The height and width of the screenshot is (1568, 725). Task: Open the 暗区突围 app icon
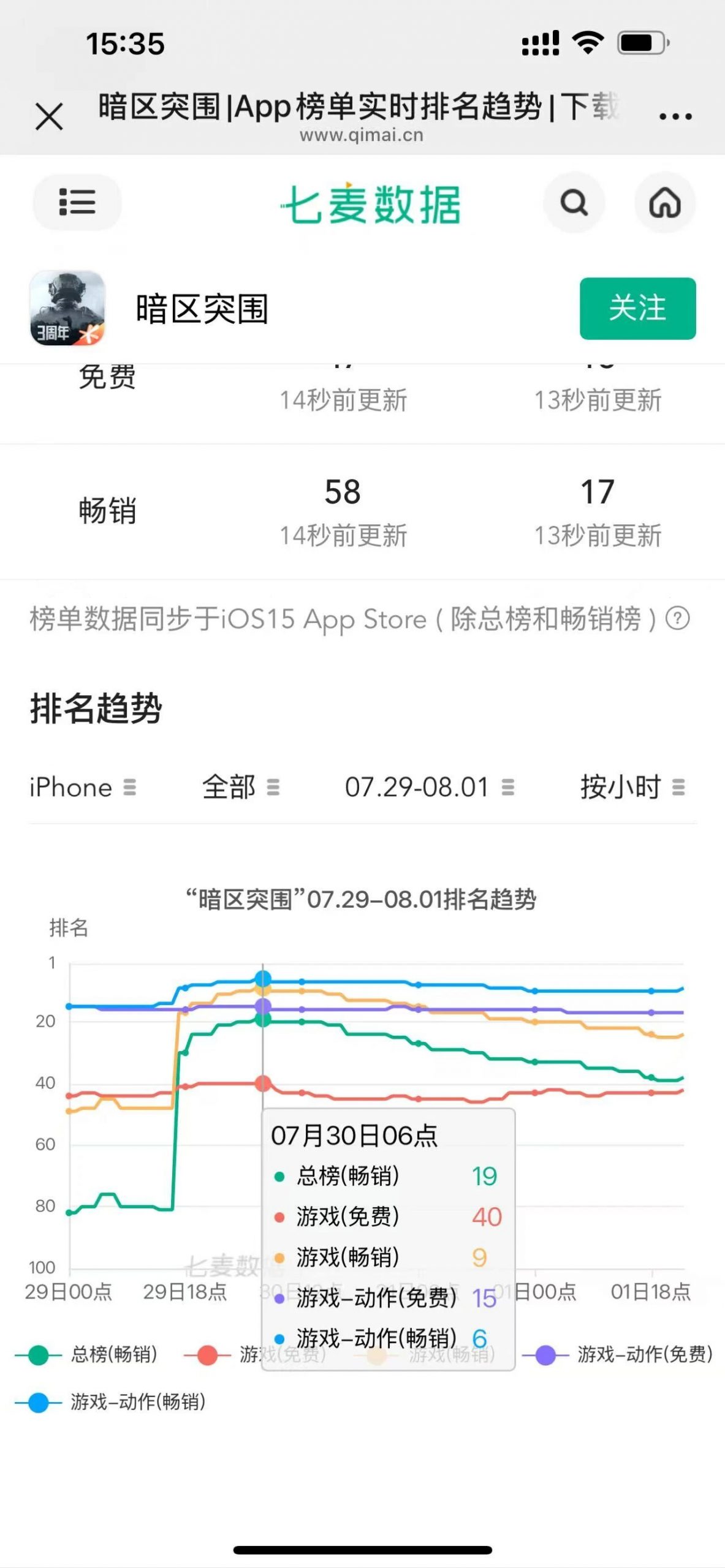pos(67,308)
